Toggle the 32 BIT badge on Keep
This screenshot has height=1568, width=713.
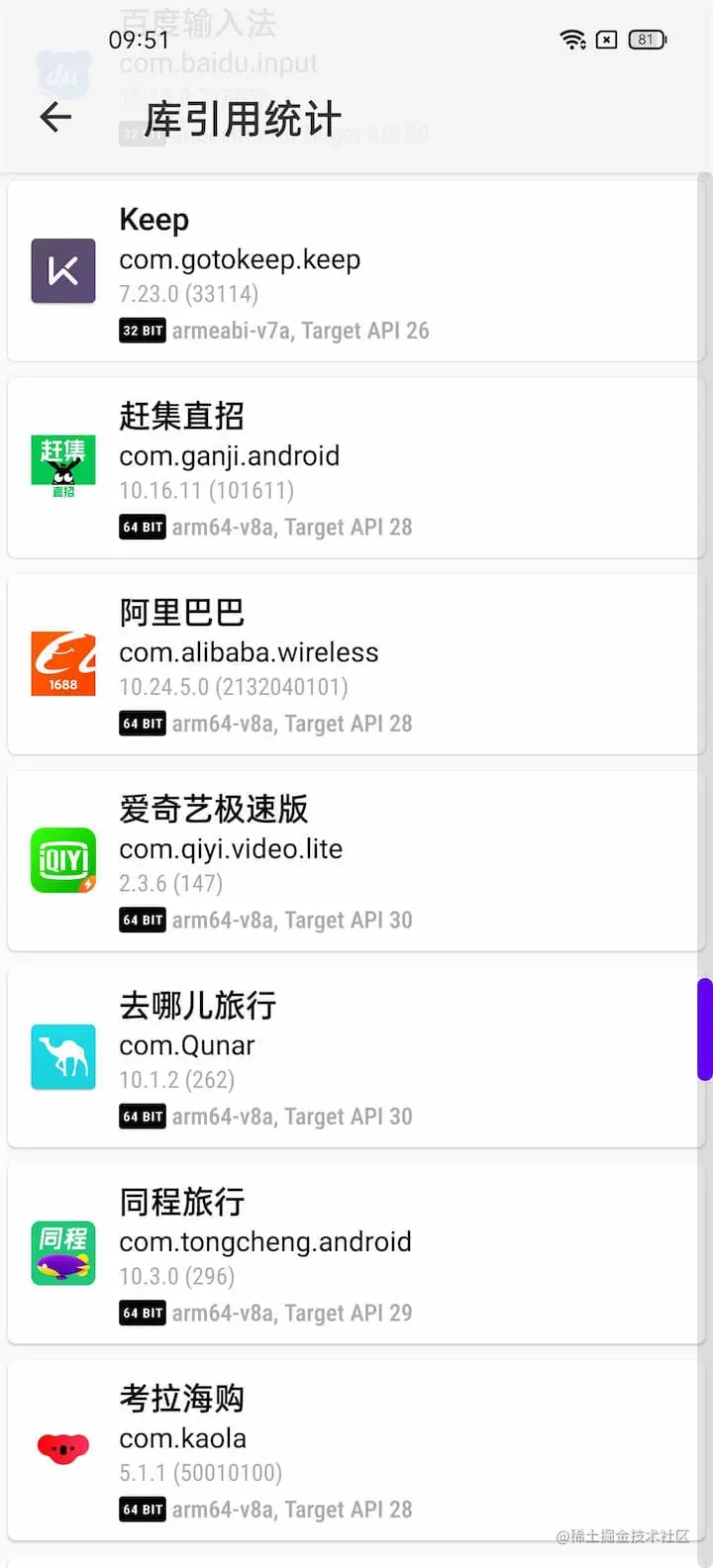click(x=142, y=330)
